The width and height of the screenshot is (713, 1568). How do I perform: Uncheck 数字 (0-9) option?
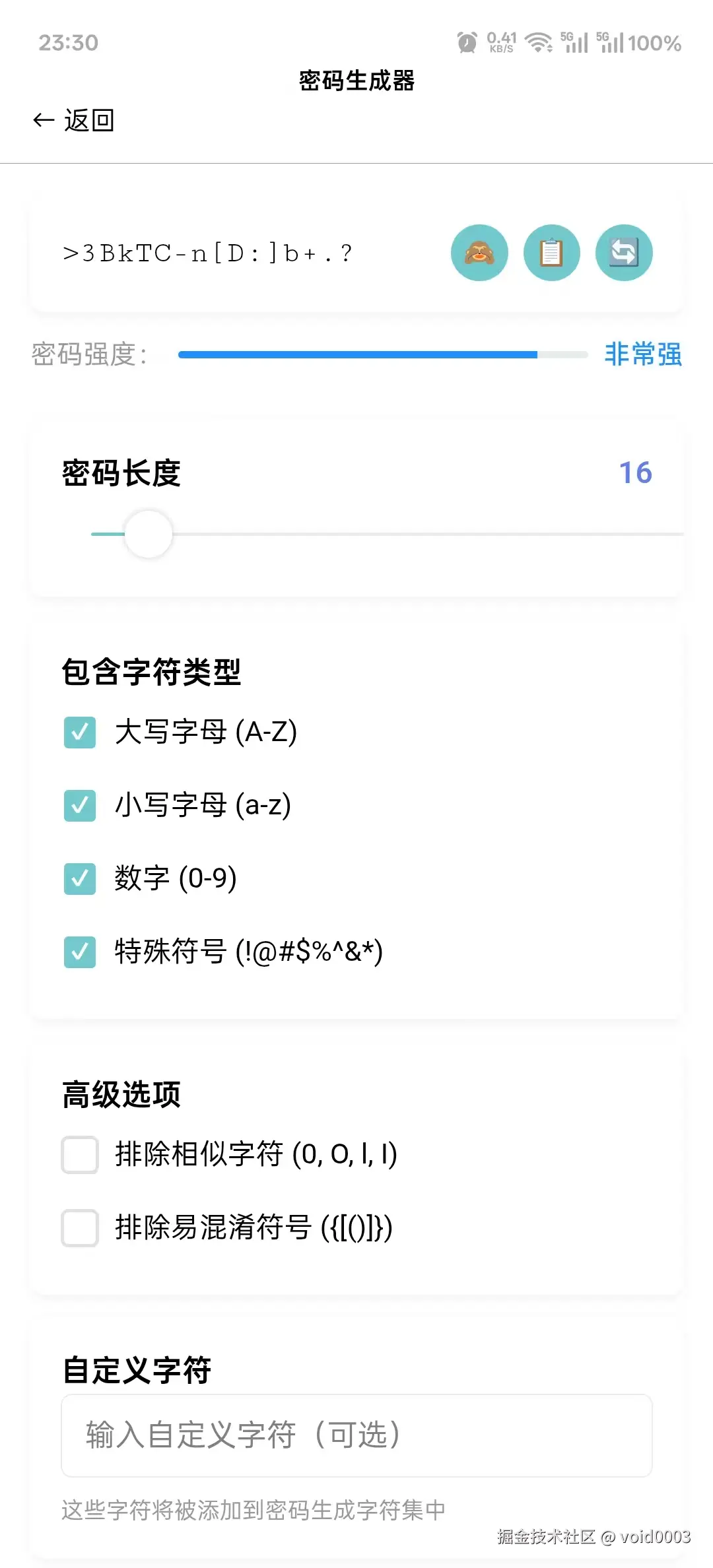coord(79,880)
